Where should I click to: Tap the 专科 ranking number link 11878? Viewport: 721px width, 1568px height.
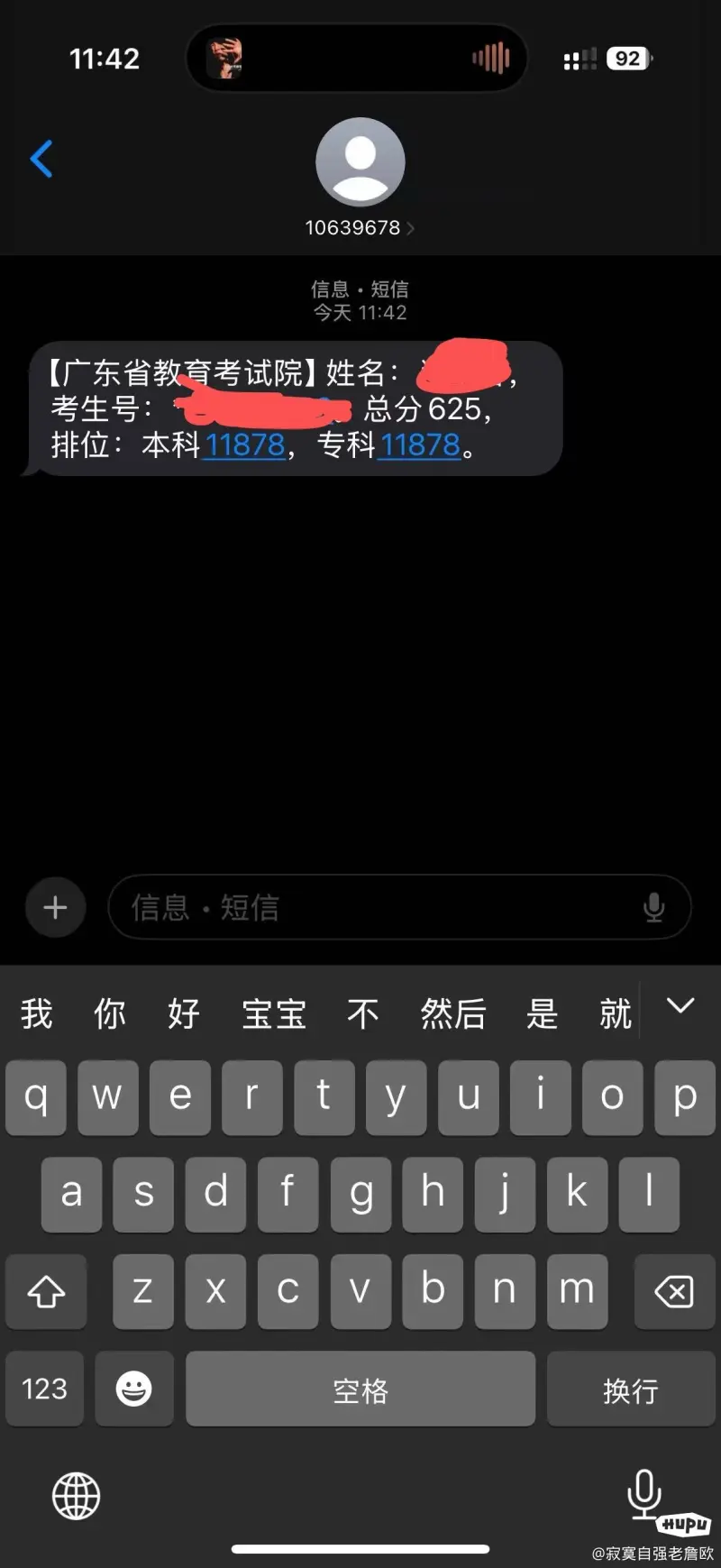tap(419, 445)
